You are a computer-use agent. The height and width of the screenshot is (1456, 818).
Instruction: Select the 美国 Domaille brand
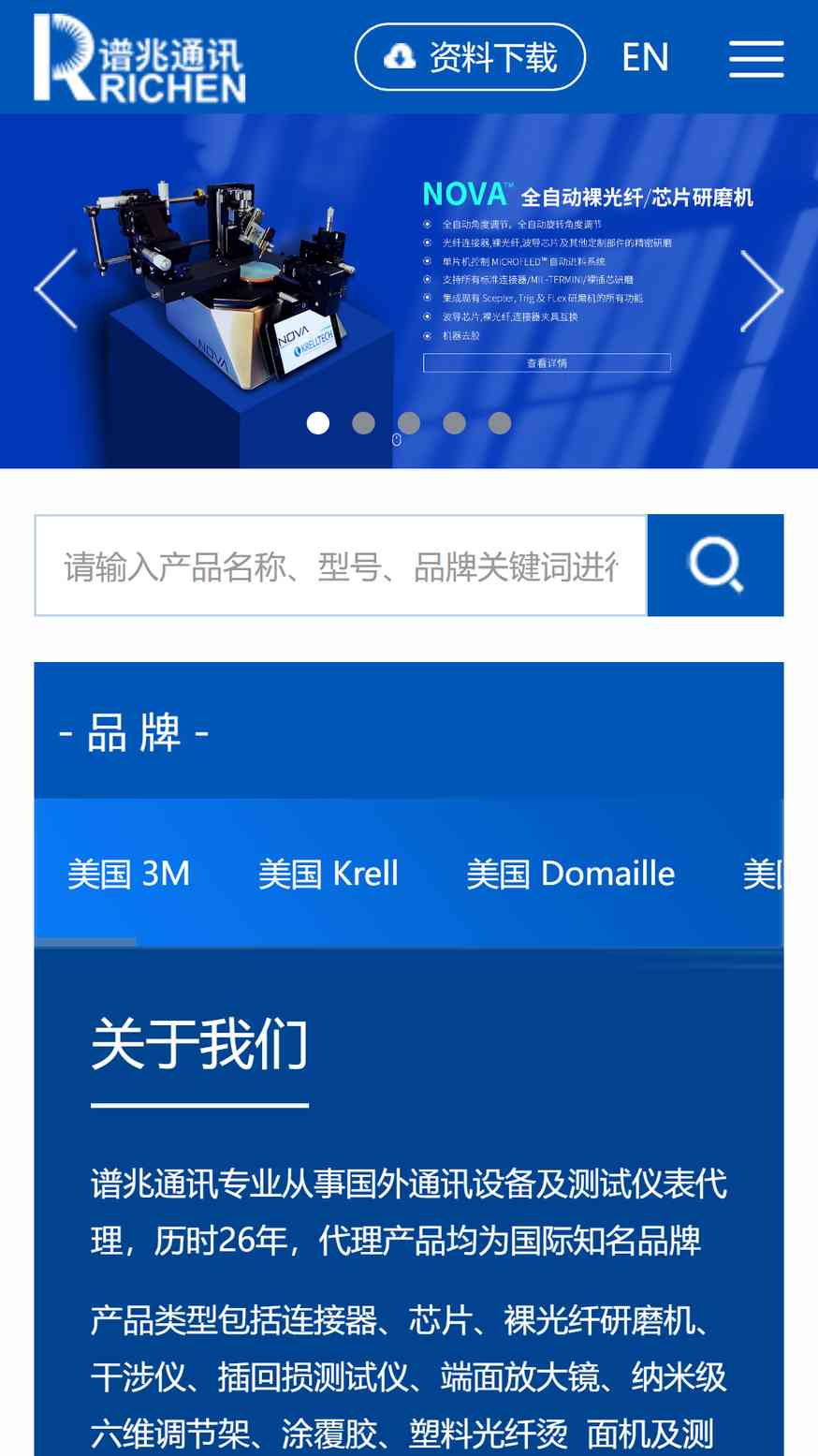[571, 874]
